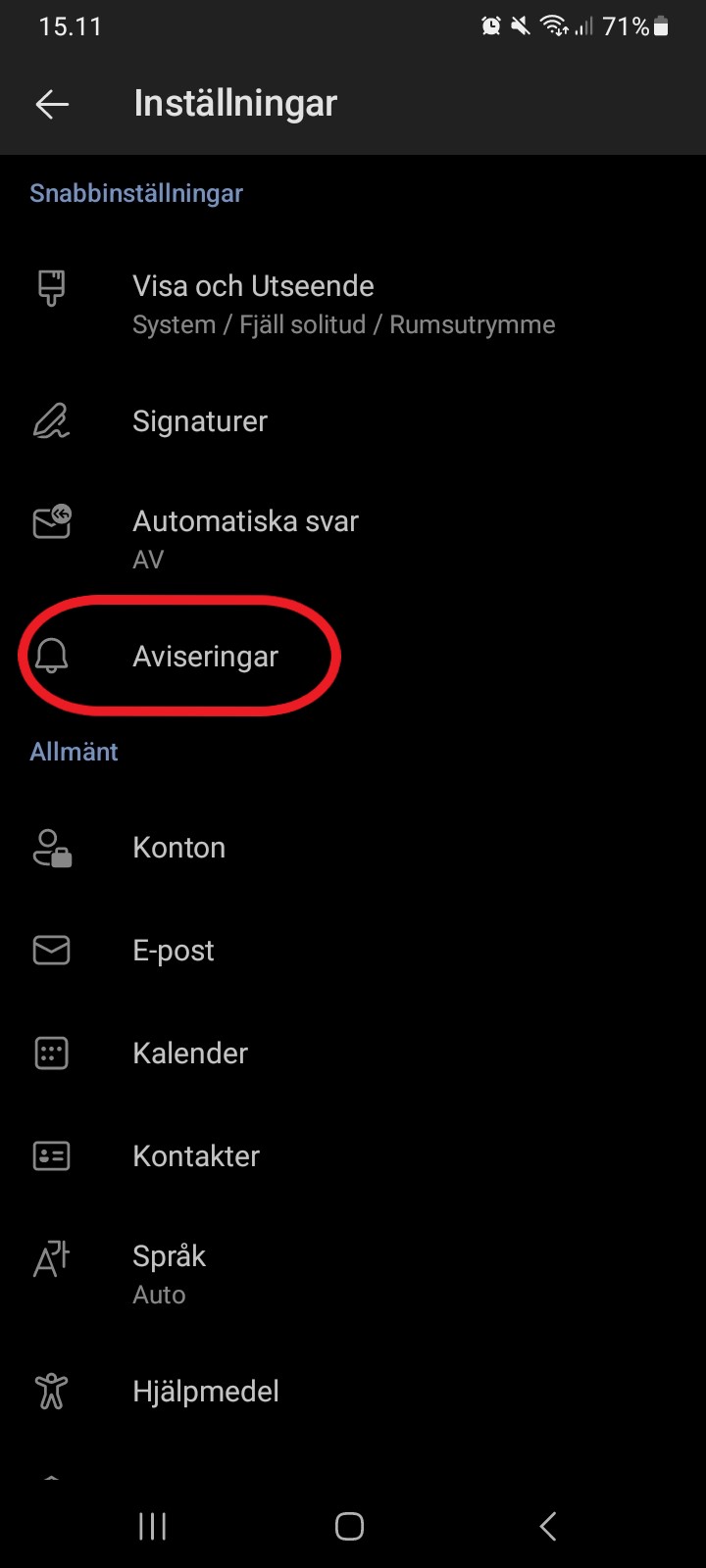The height and width of the screenshot is (1568, 706).
Task: Open Automatiska svar settings
Action: (x=353, y=539)
